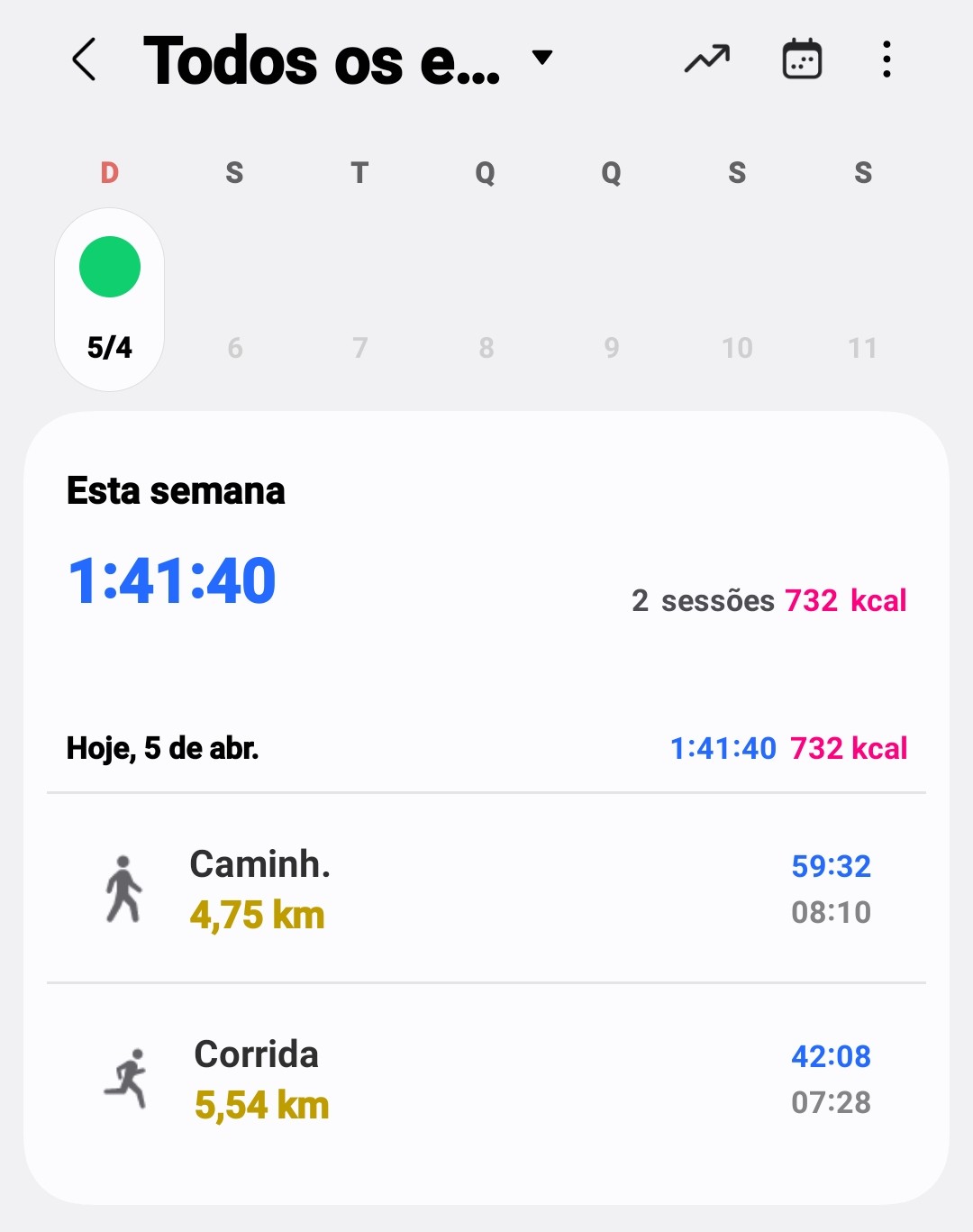Expand the "Todos os e..." exercise dropdown

[541, 59]
